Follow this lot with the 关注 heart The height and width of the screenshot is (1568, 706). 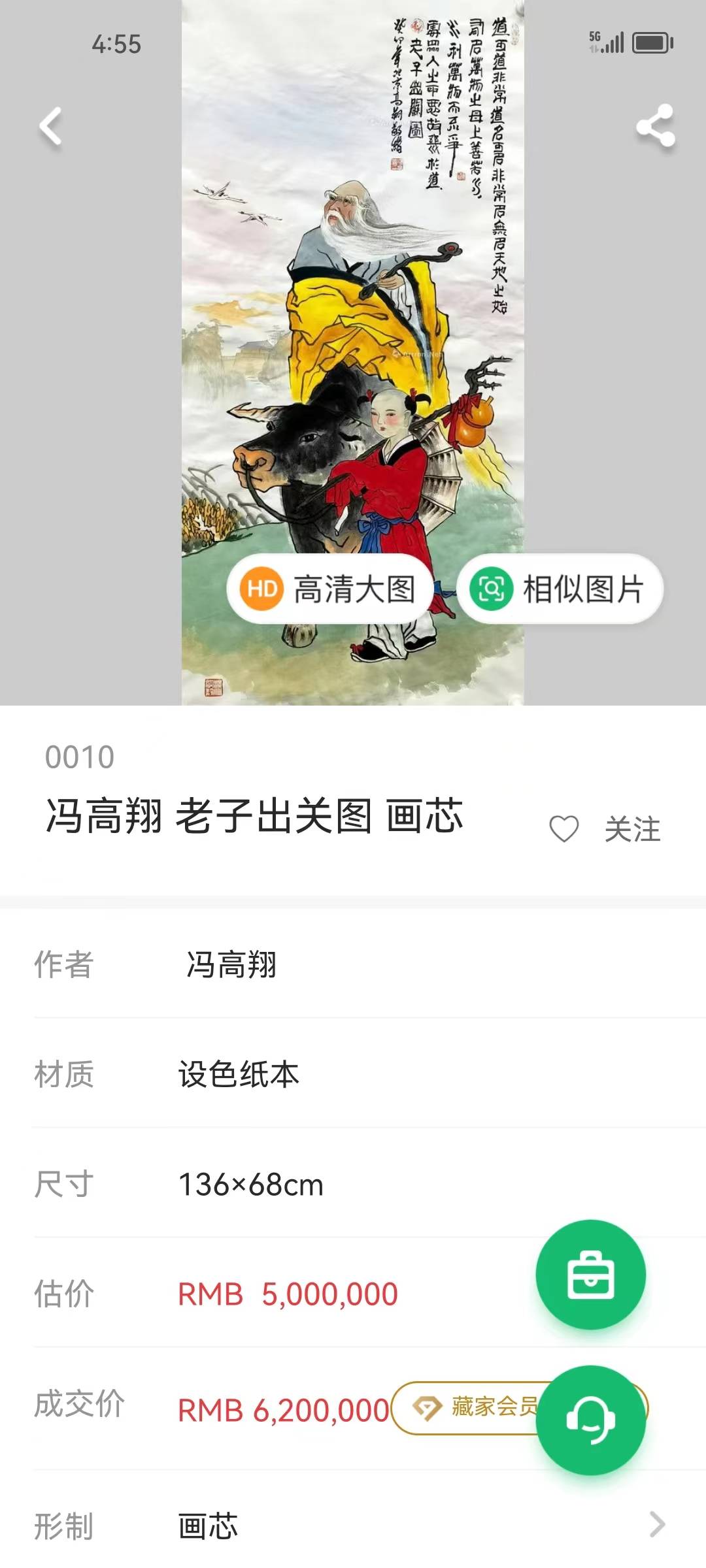[565, 829]
